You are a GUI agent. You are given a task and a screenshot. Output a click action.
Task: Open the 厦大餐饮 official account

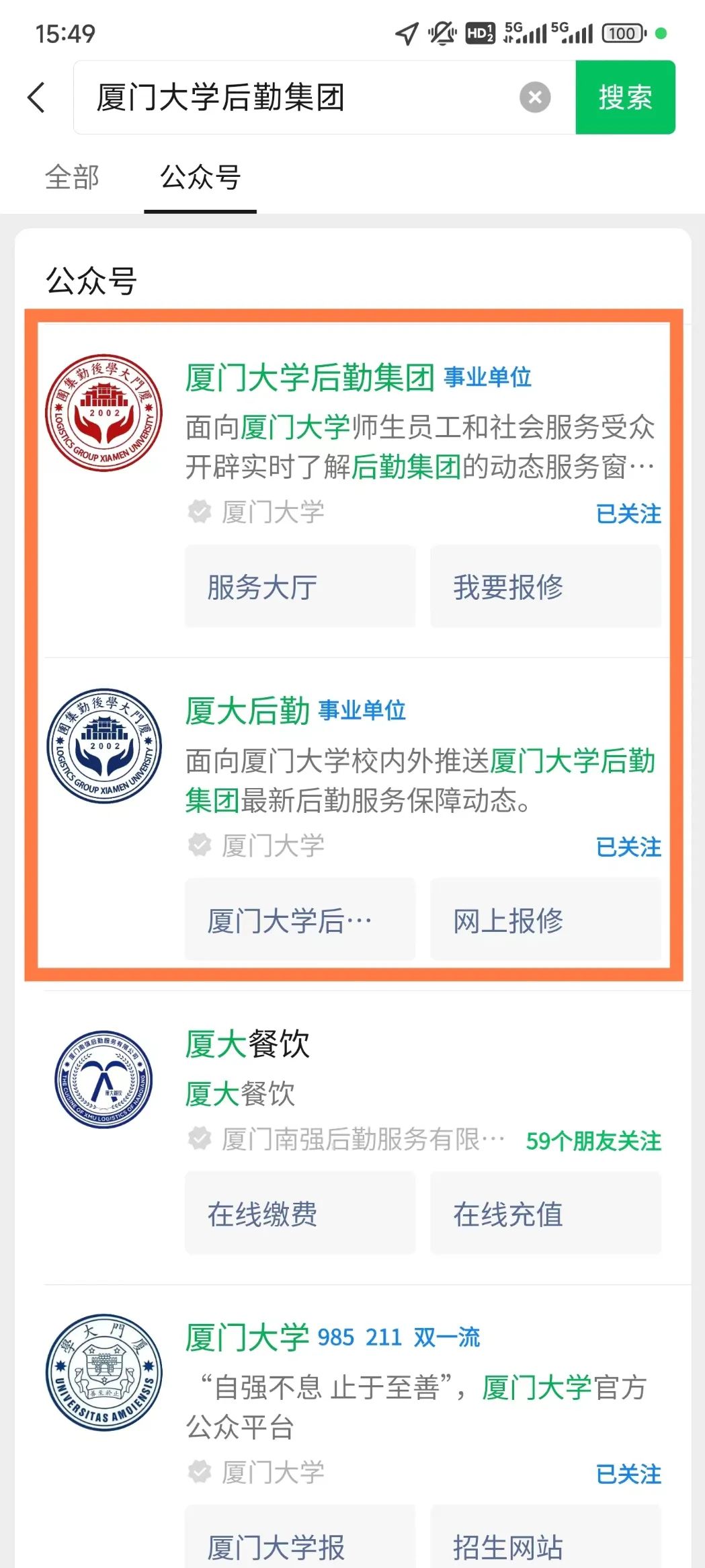pos(247,1044)
